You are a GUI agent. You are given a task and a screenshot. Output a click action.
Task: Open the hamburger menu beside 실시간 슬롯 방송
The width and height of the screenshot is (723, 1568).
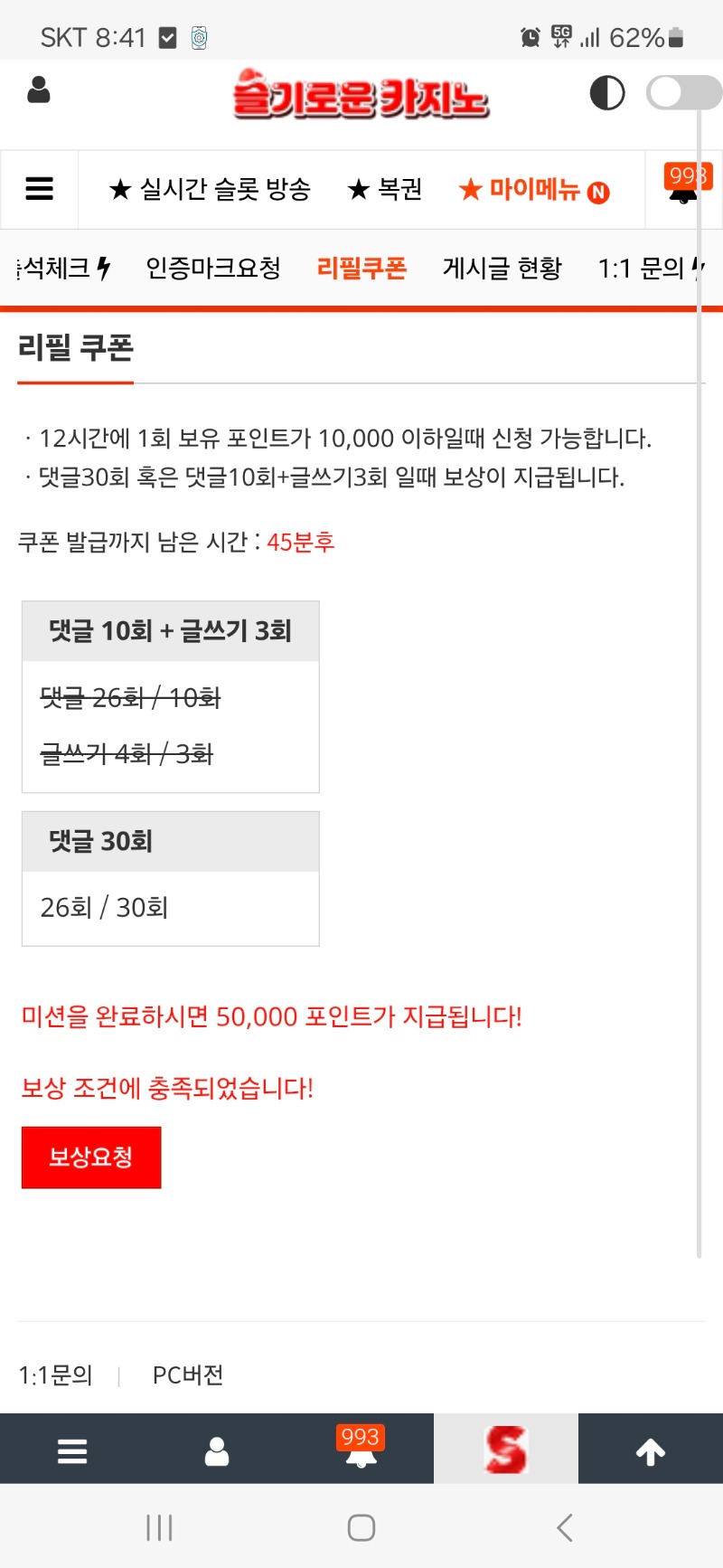40,189
